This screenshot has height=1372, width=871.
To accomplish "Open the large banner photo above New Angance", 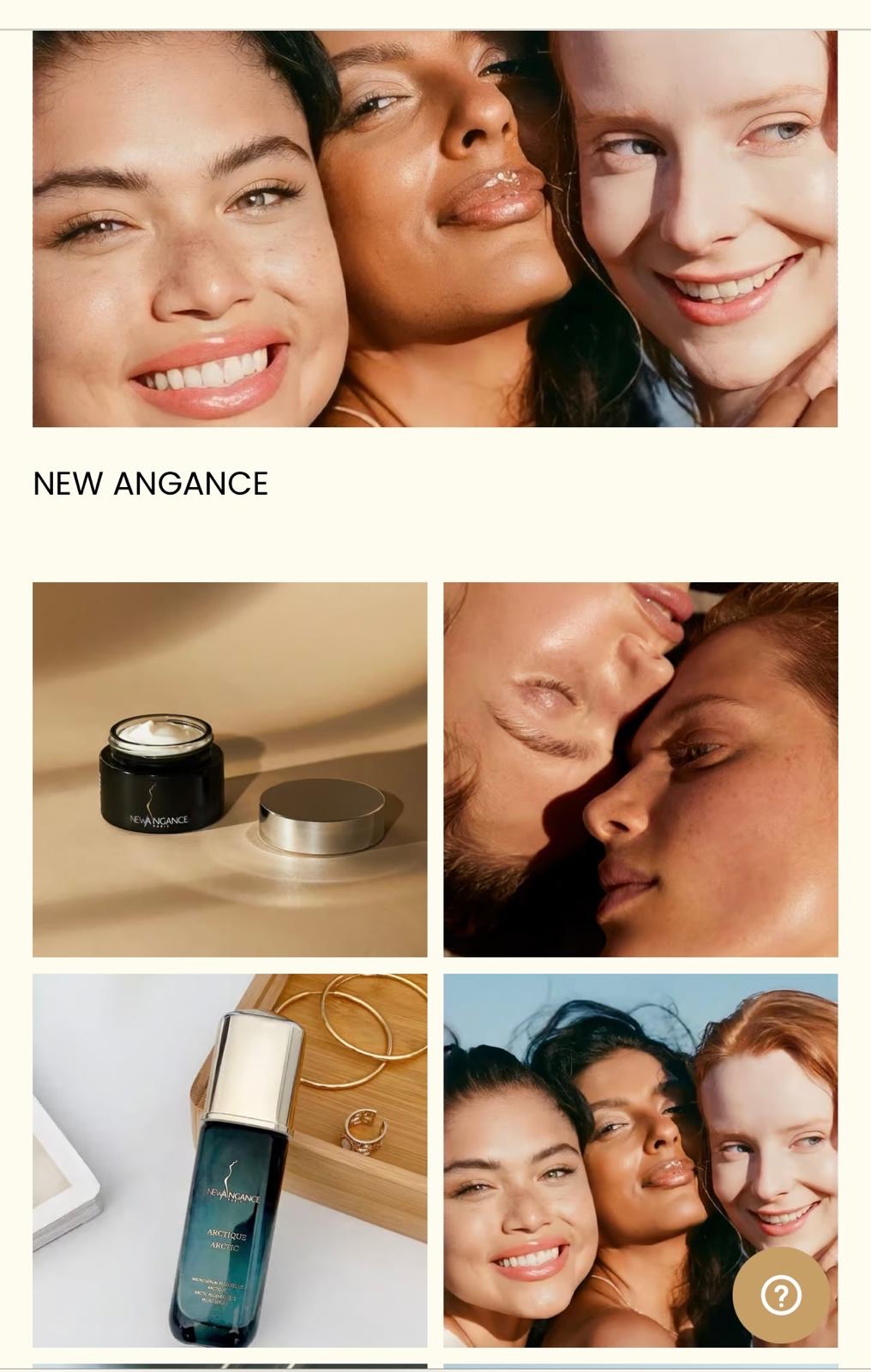I will tap(435, 228).
